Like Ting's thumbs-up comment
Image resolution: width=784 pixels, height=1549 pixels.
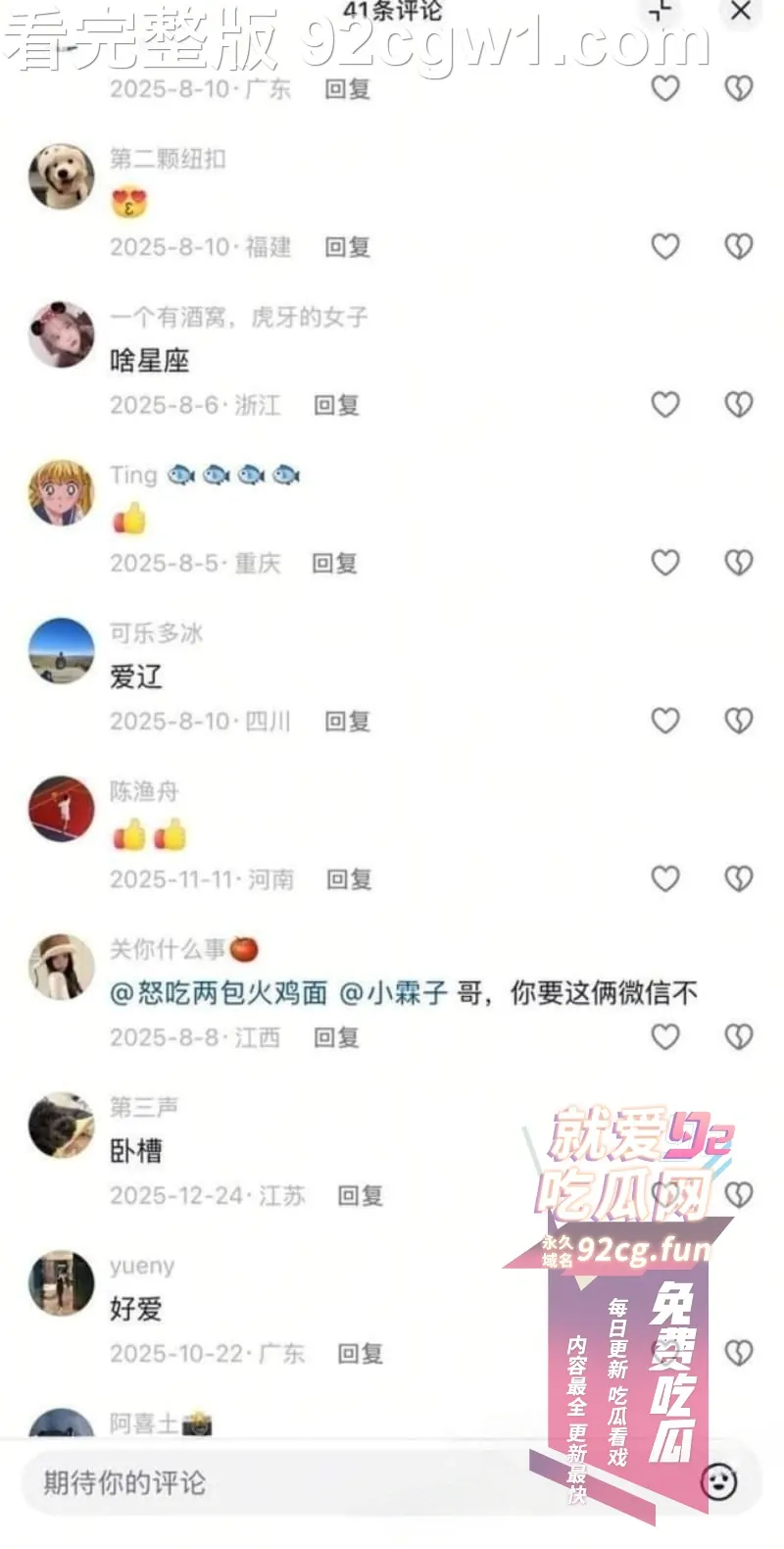665,562
